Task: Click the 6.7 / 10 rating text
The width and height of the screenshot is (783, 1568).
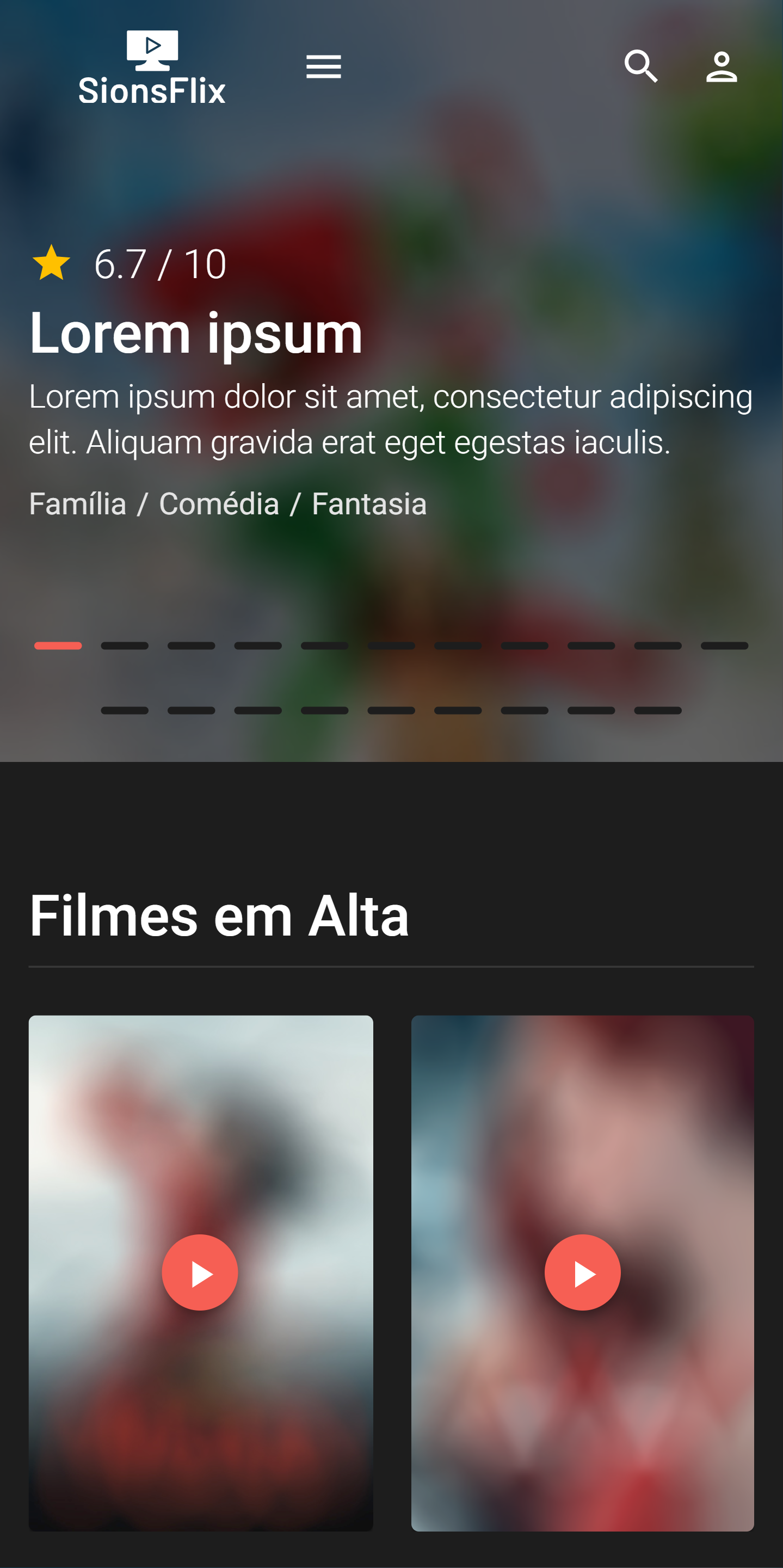Action: pos(159,264)
